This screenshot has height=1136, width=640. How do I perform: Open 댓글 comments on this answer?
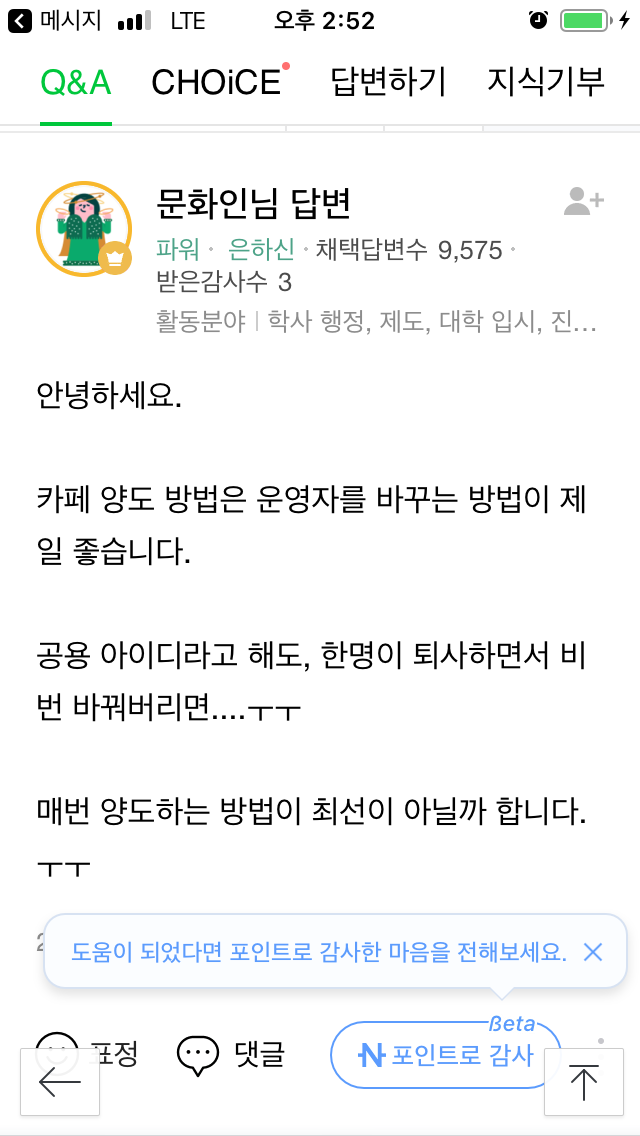coord(231,1055)
